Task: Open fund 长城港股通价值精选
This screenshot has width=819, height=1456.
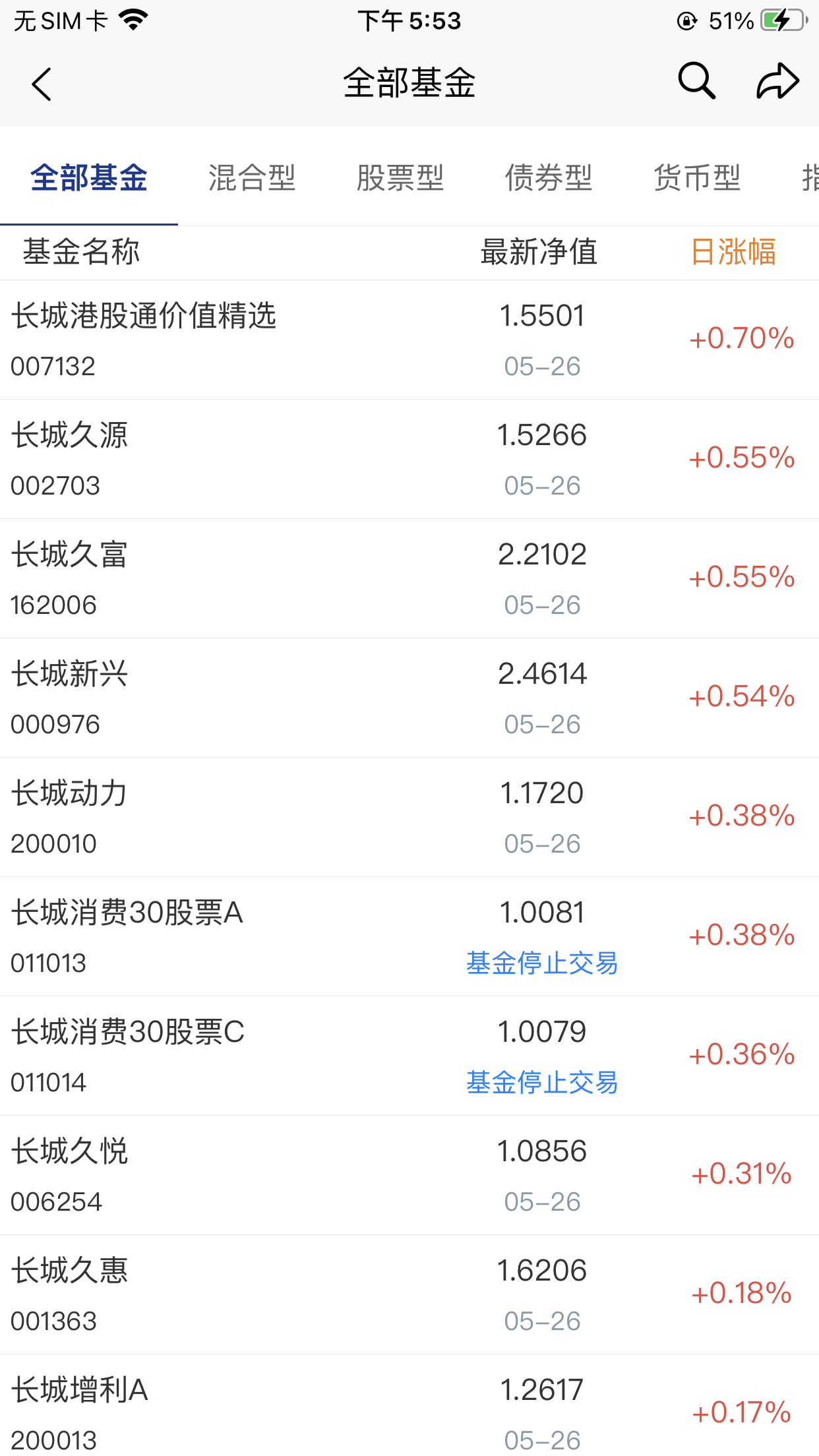Action: coord(409,340)
